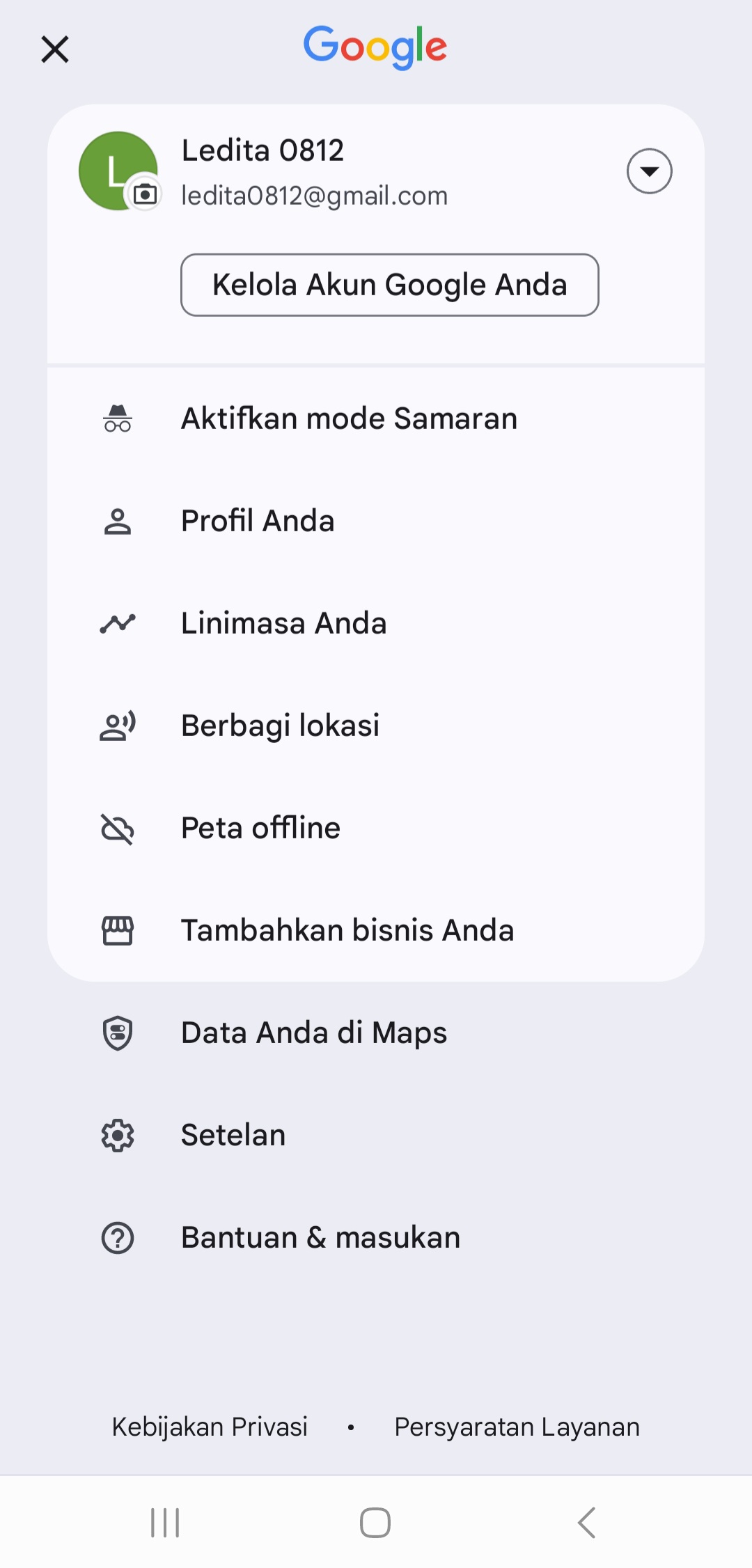View the Persyaratan Layanan link
Viewport: 752px width, 1568px height.
517,1427
